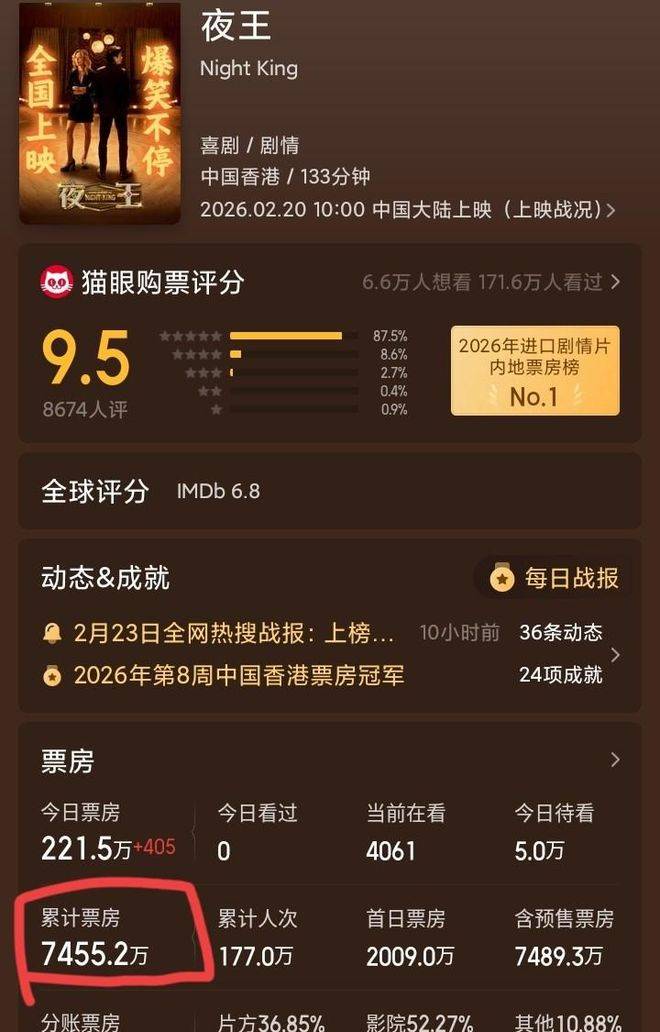Expand the 票房 section with its chevron

(x=615, y=761)
